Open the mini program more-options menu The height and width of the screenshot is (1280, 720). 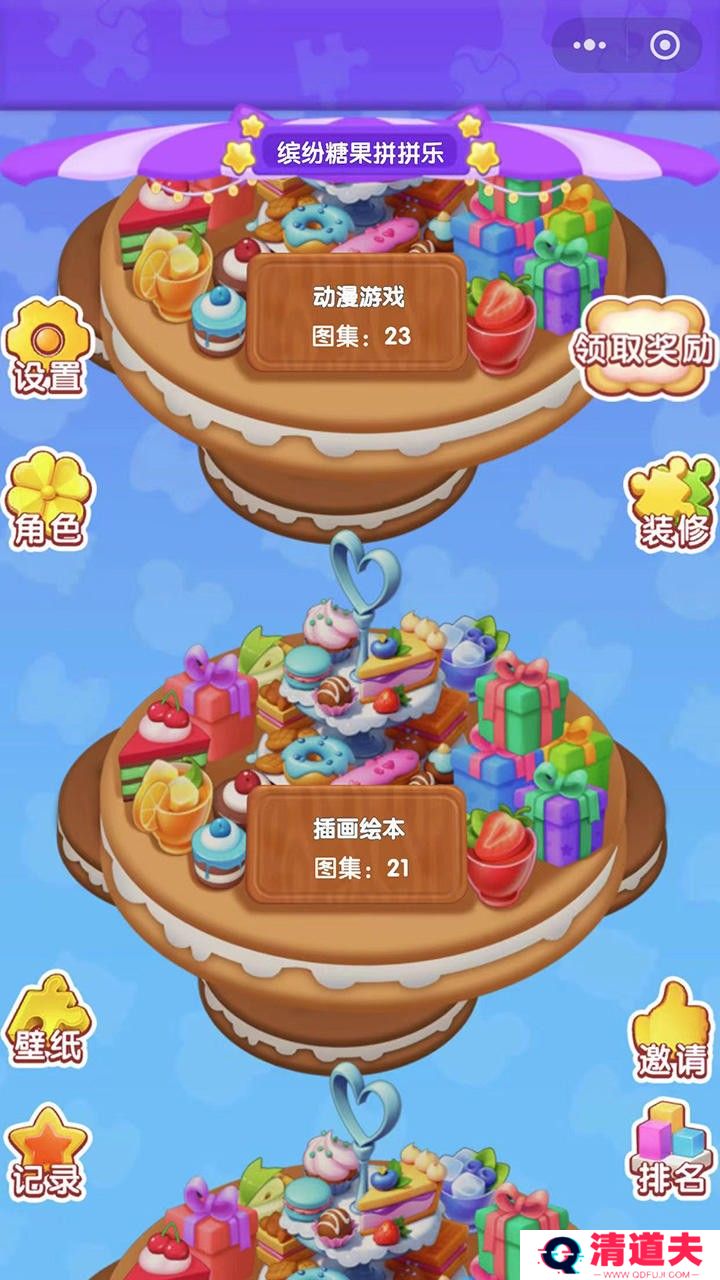(x=589, y=45)
